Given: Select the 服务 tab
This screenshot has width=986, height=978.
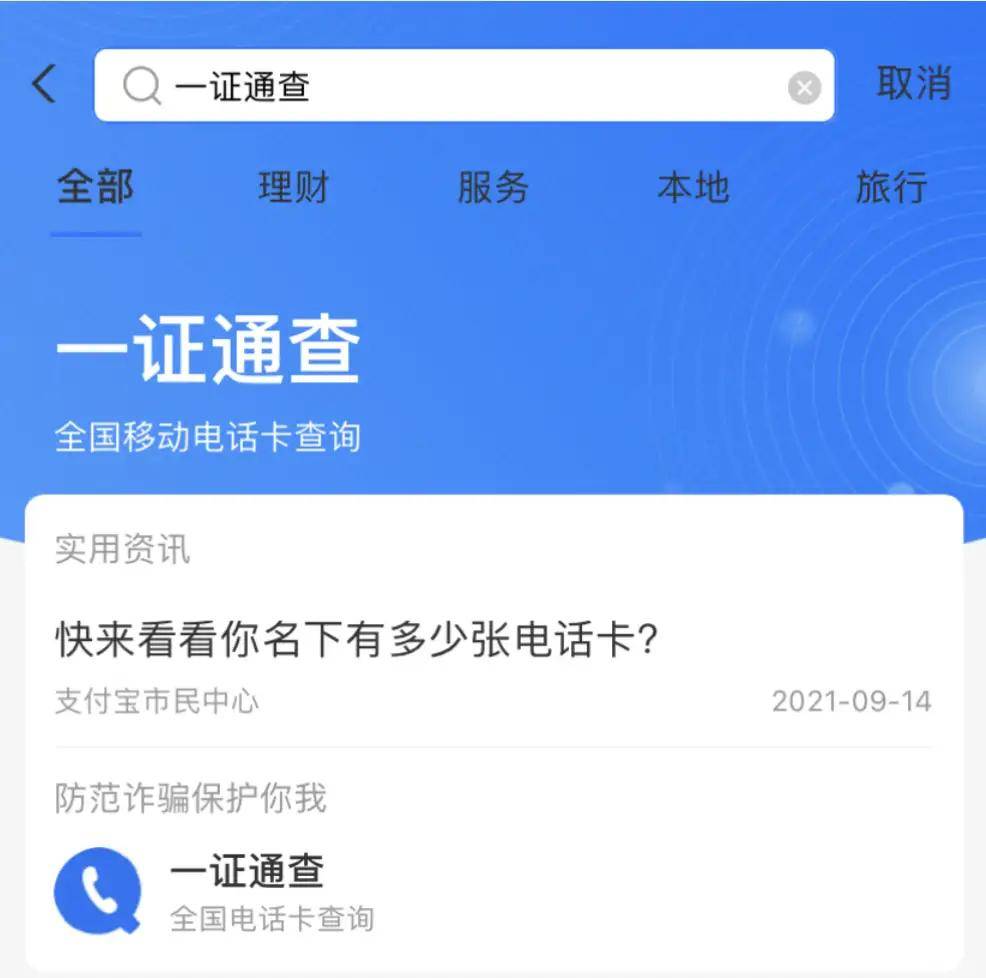Looking at the screenshot, I should pyautogui.click(x=492, y=188).
